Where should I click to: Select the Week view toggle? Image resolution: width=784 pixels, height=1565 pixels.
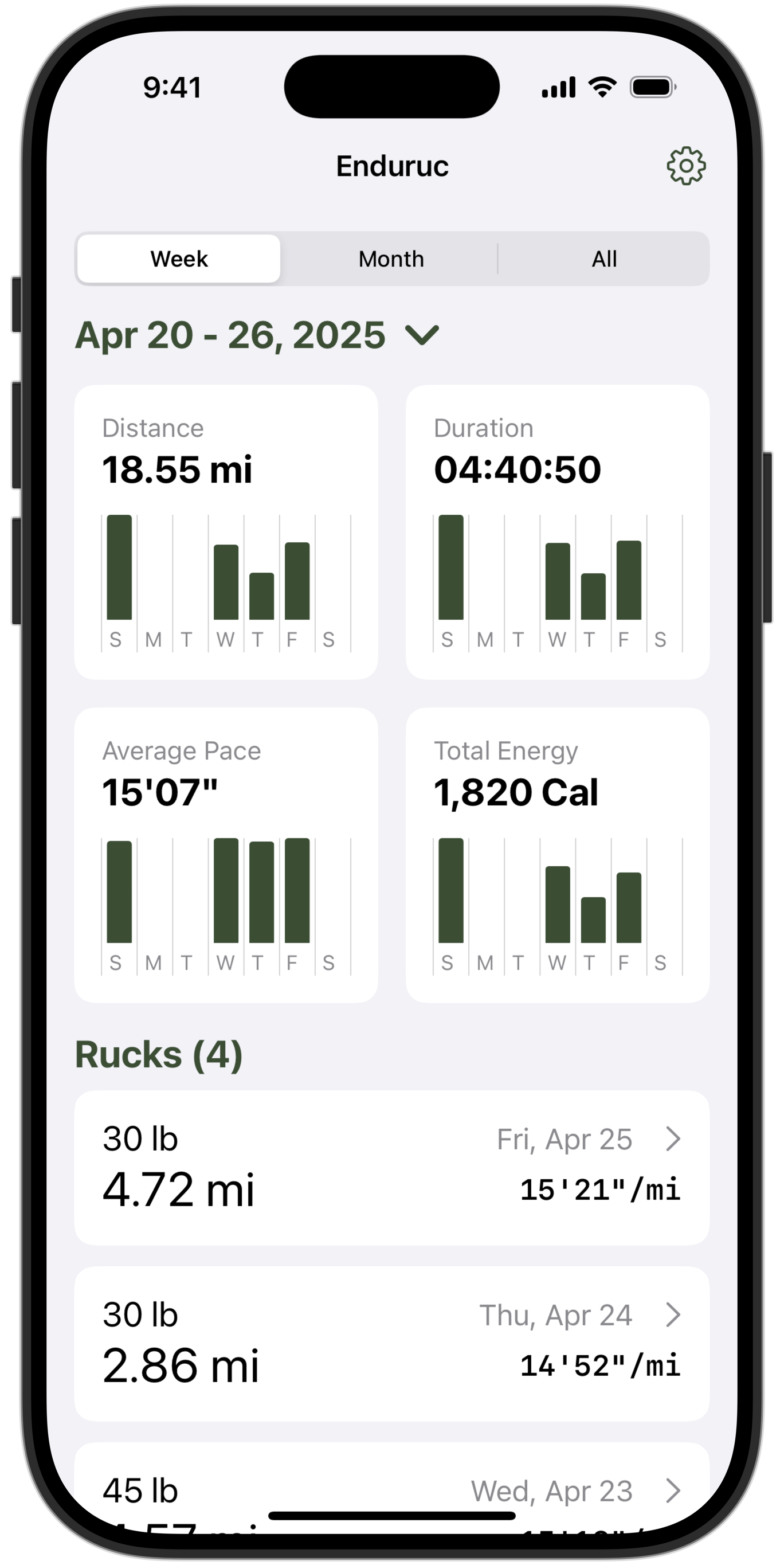click(x=179, y=259)
